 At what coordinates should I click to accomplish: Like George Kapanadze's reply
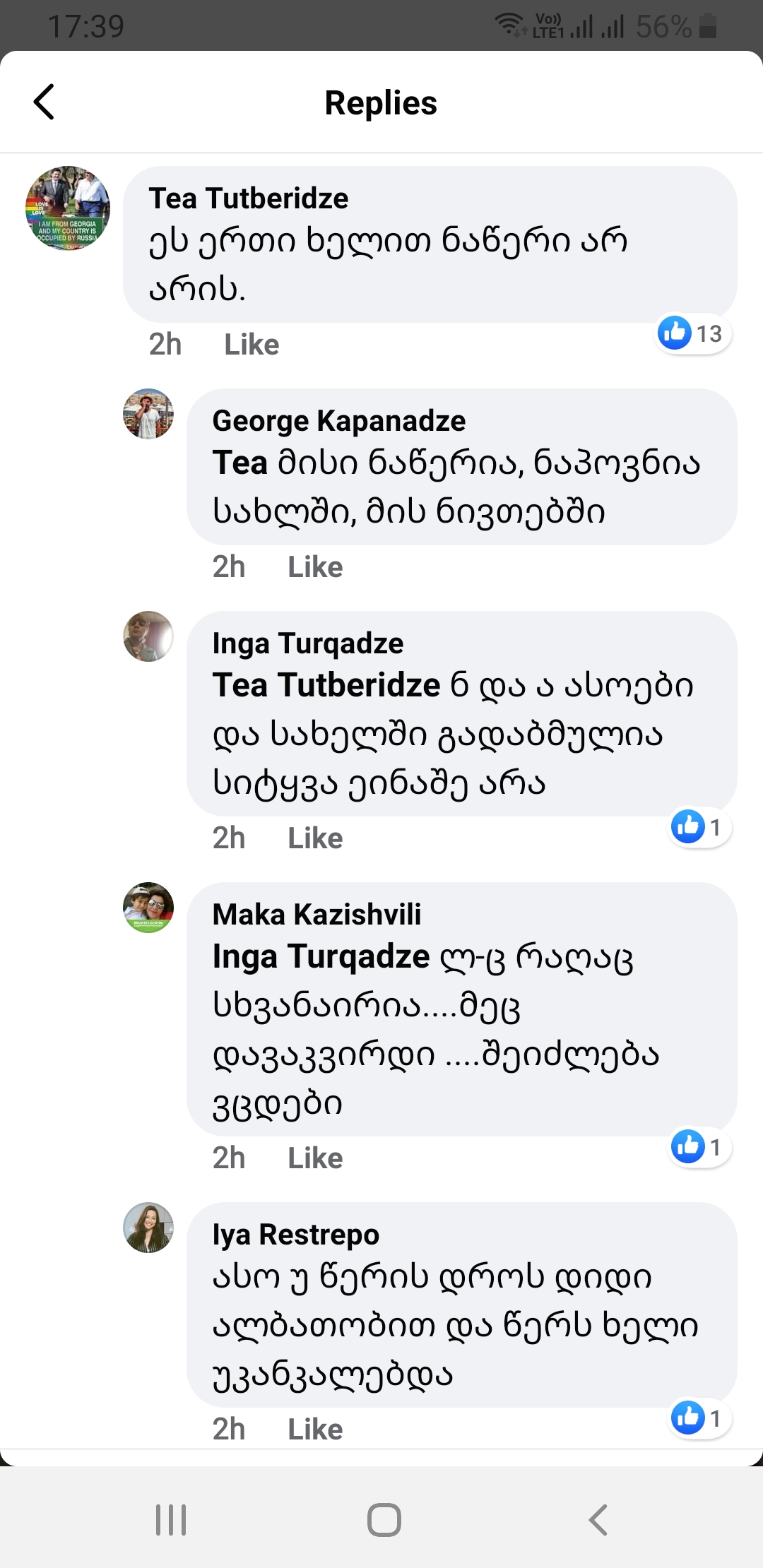[315, 567]
